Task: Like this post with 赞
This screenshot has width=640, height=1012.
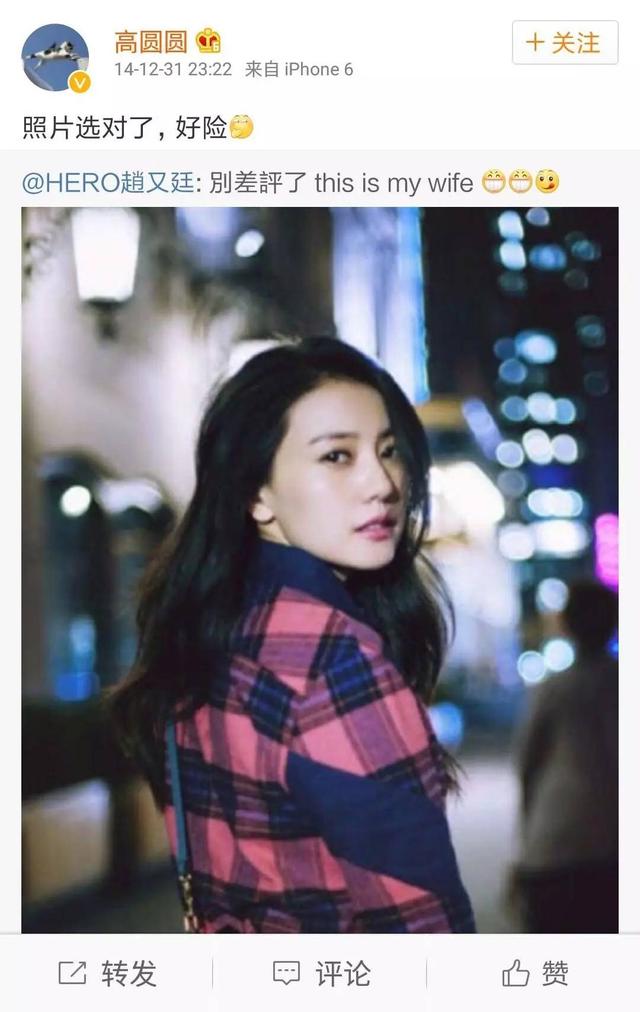Action: [535, 973]
